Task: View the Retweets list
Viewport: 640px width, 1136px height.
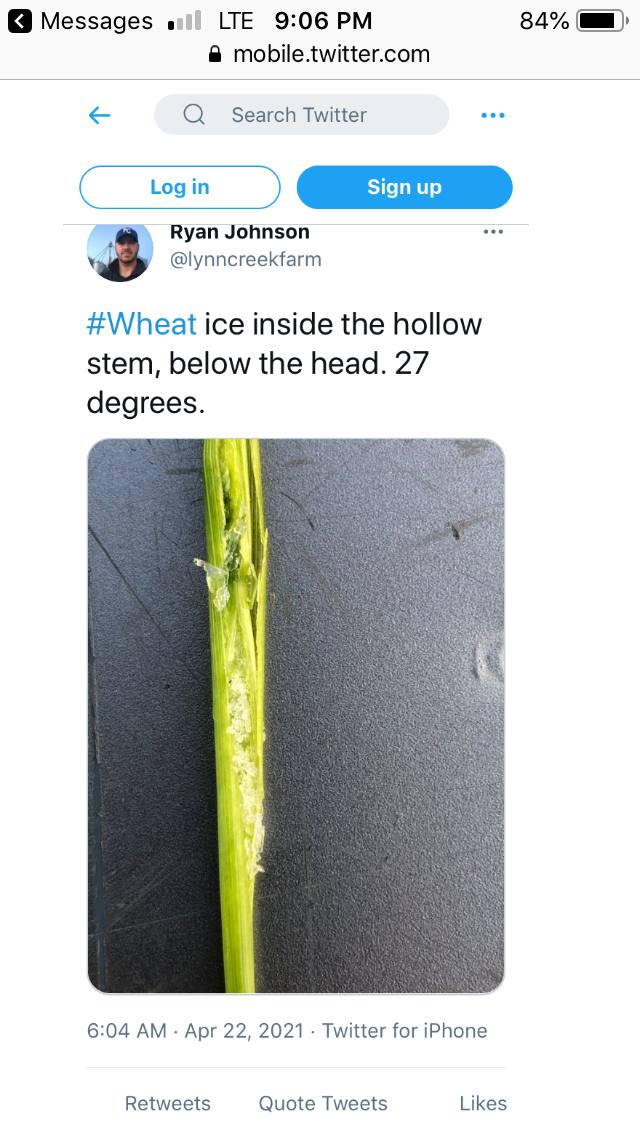Action: [x=167, y=1103]
